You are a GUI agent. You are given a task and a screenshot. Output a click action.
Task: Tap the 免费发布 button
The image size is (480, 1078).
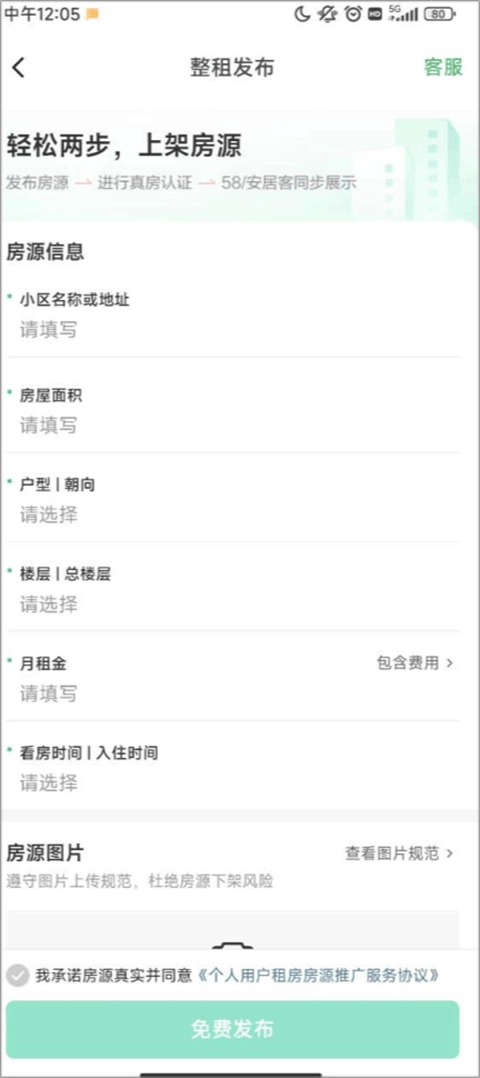tap(232, 1029)
